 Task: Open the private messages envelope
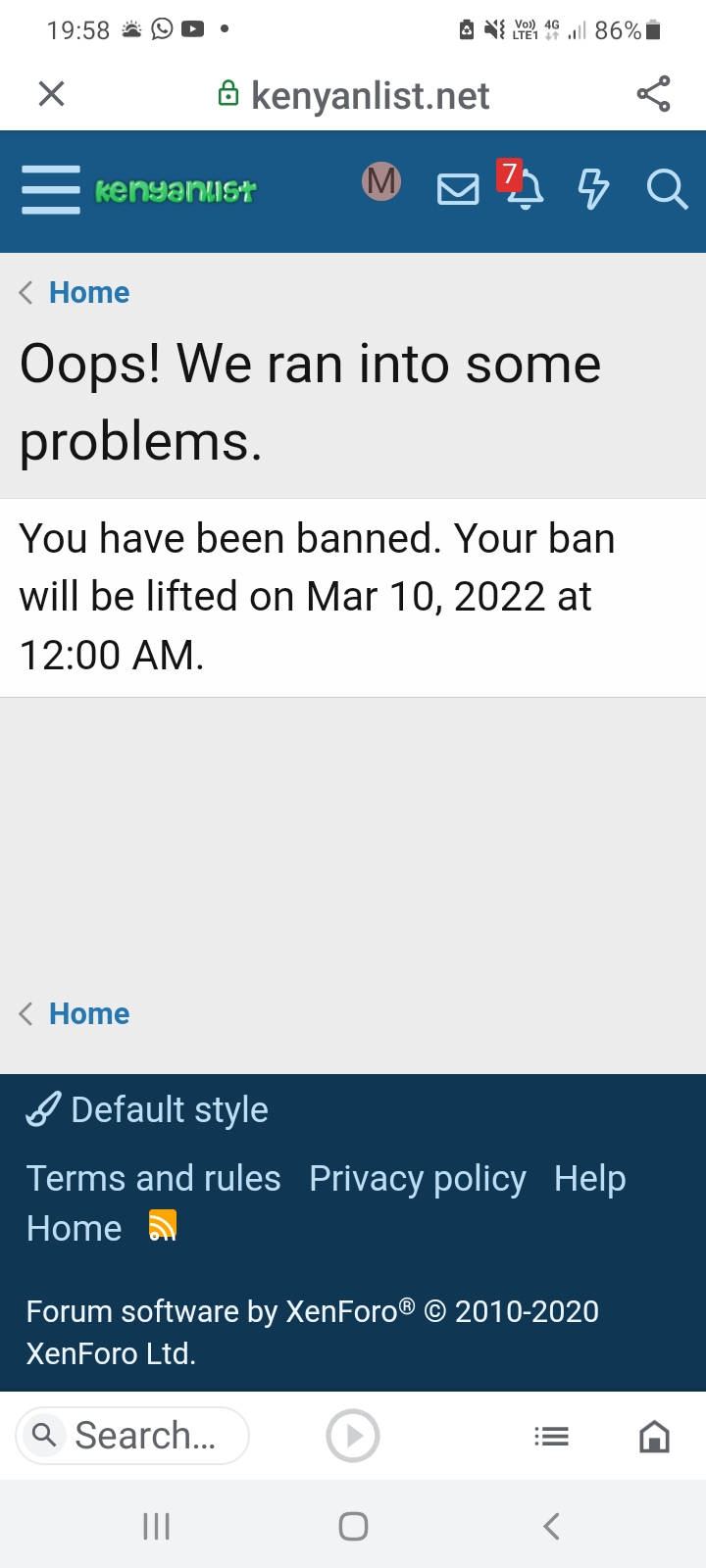(458, 188)
